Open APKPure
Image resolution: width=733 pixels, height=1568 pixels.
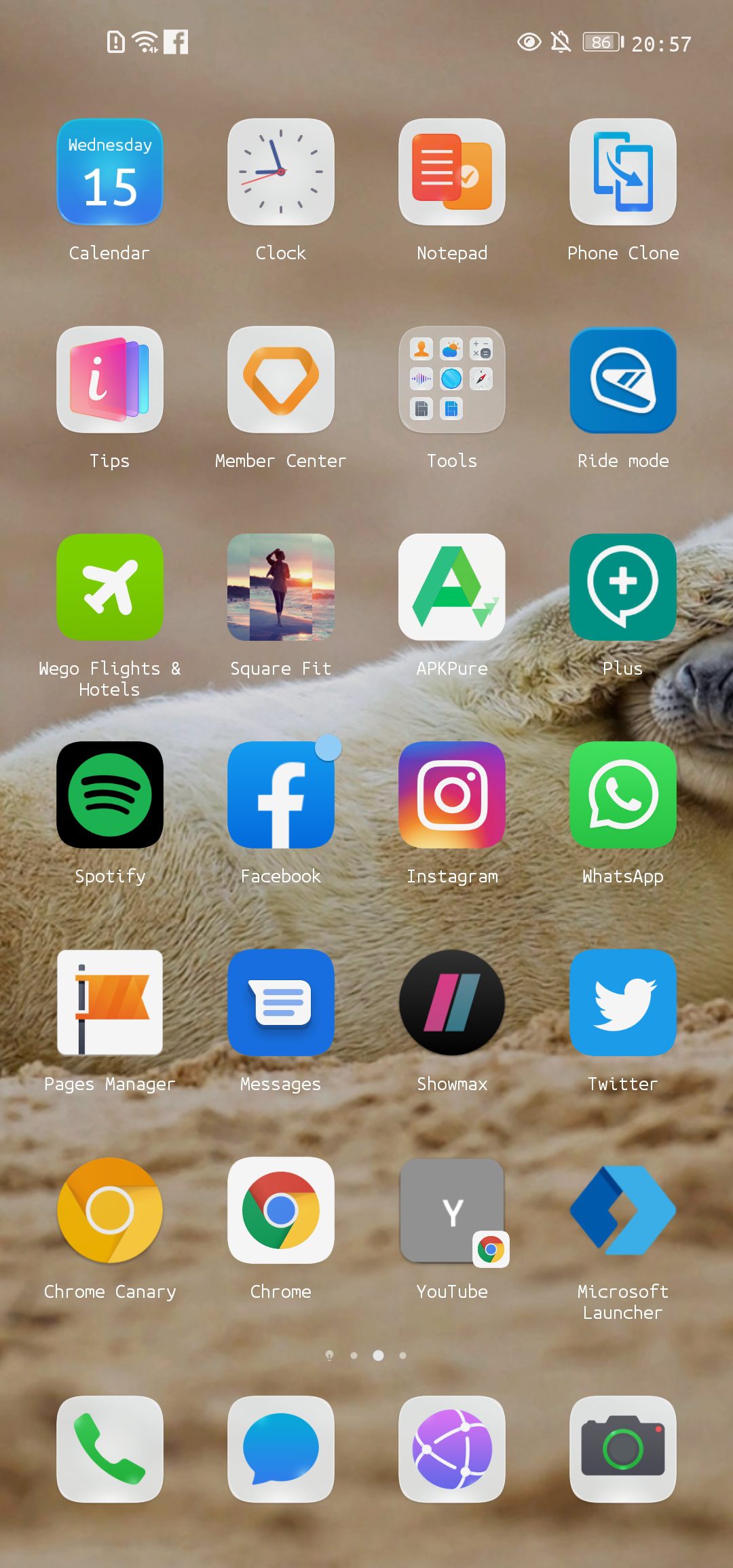pyautogui.click(x=452, y=588)
